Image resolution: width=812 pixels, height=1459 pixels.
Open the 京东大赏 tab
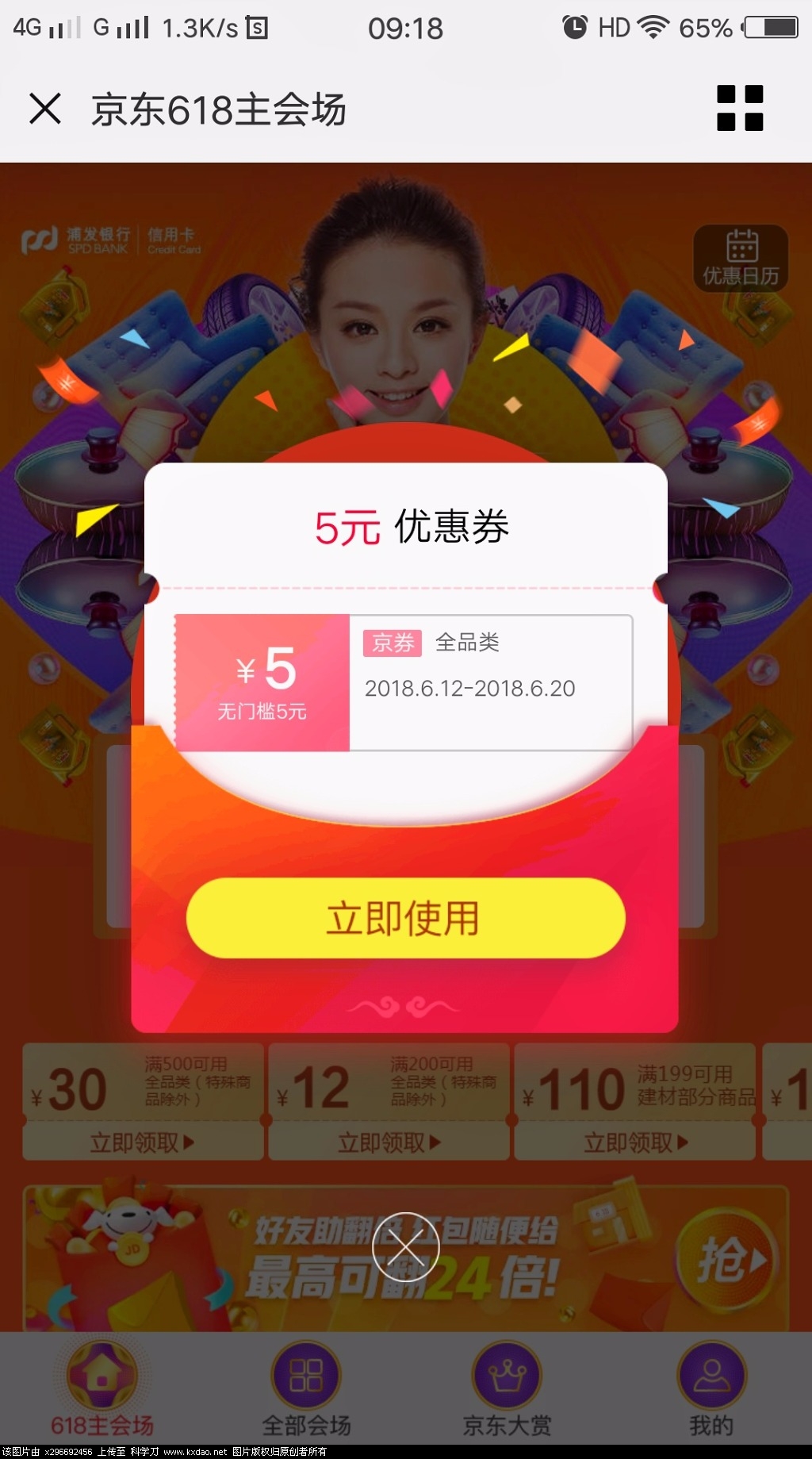507,1390
